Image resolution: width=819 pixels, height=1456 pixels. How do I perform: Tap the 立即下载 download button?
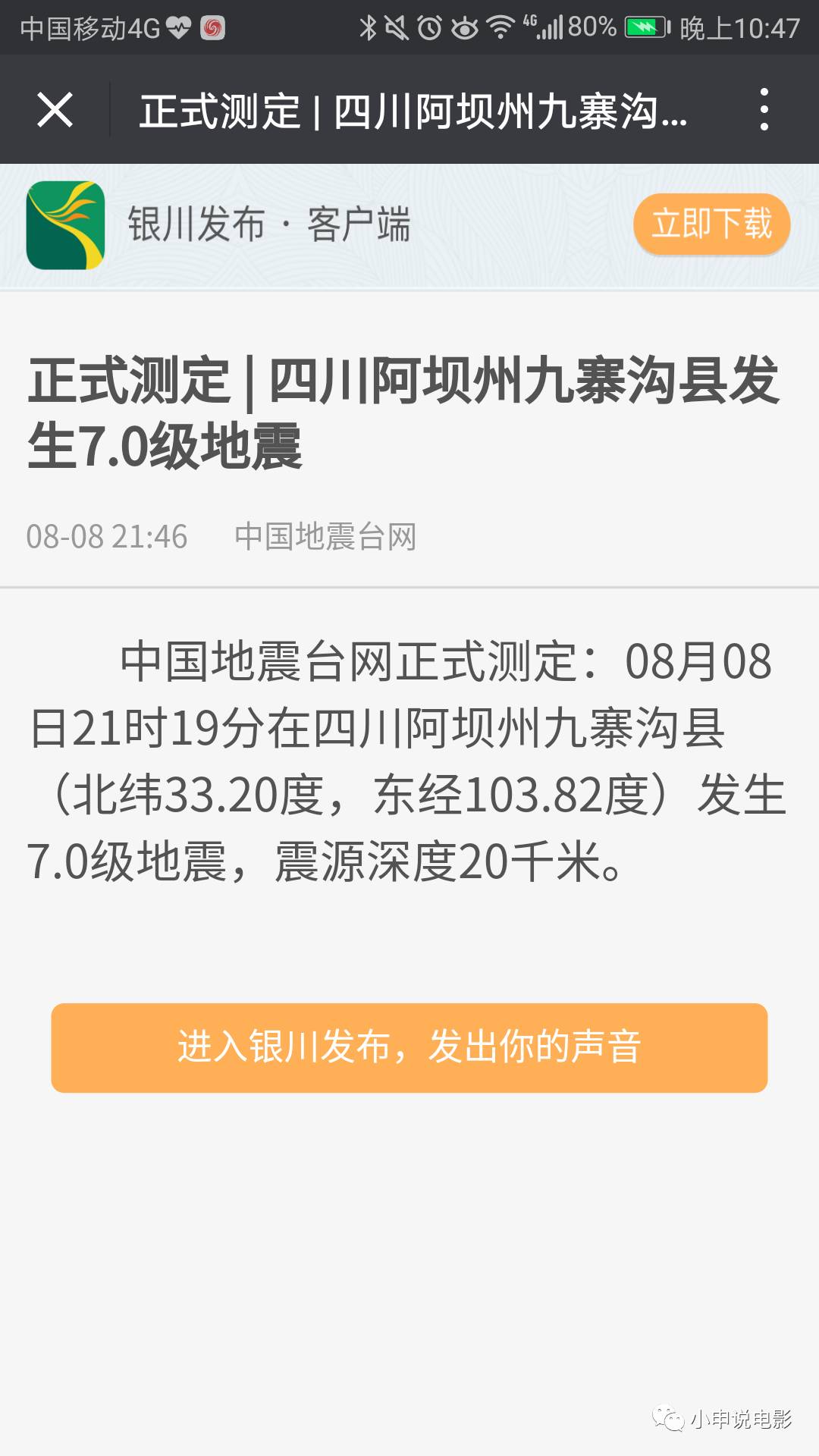[x=711, y=224]
